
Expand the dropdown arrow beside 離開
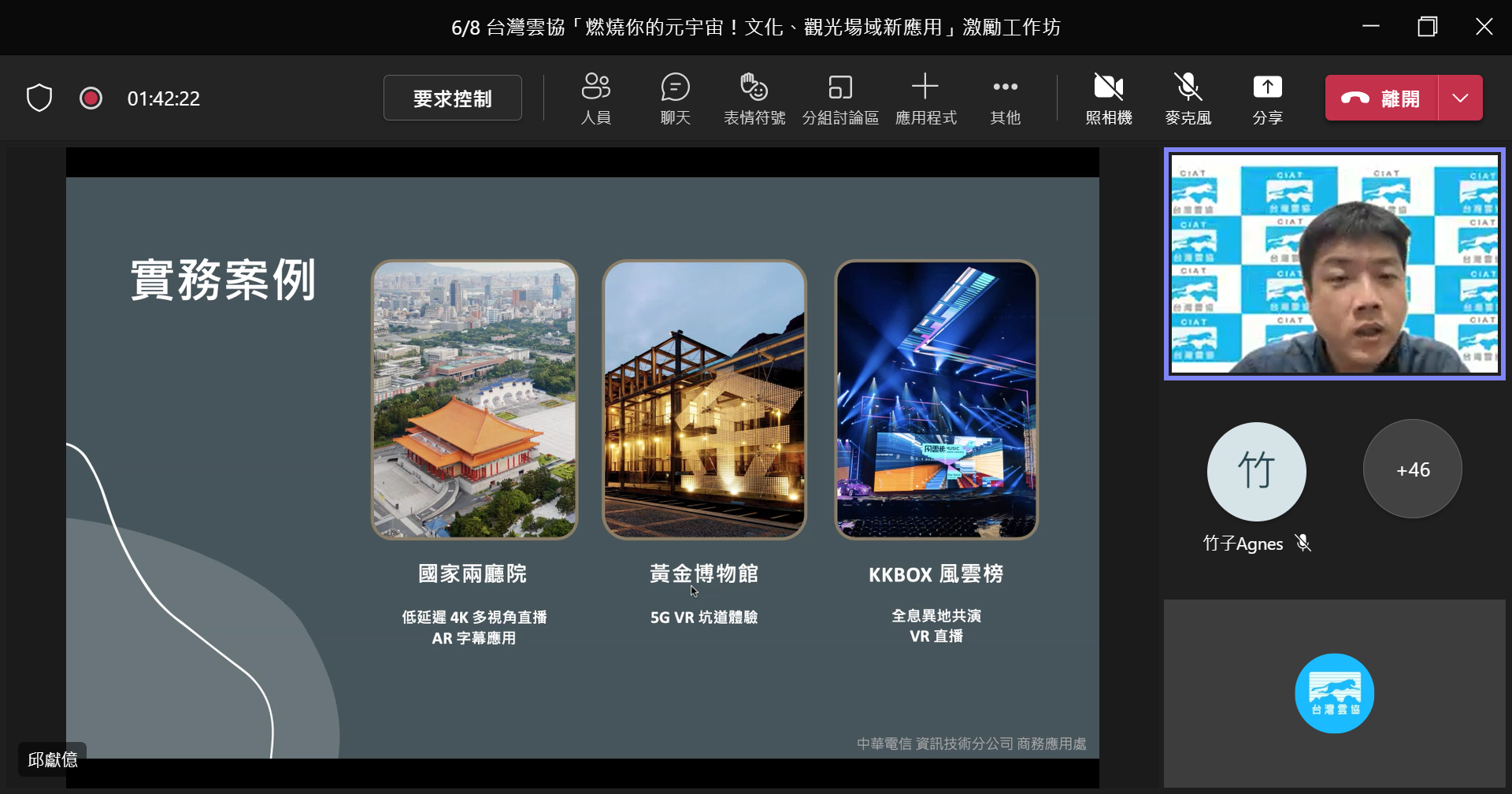1460,98
